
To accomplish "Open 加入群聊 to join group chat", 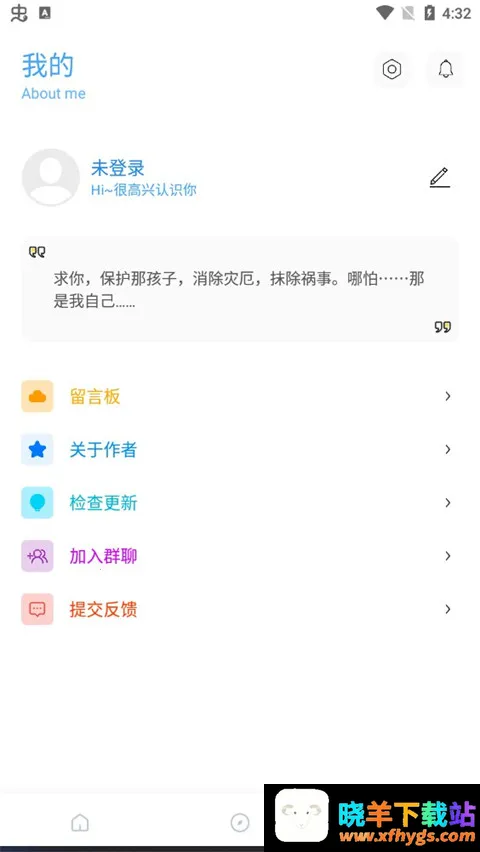I will pyautogui.click(x=240, y=556).
